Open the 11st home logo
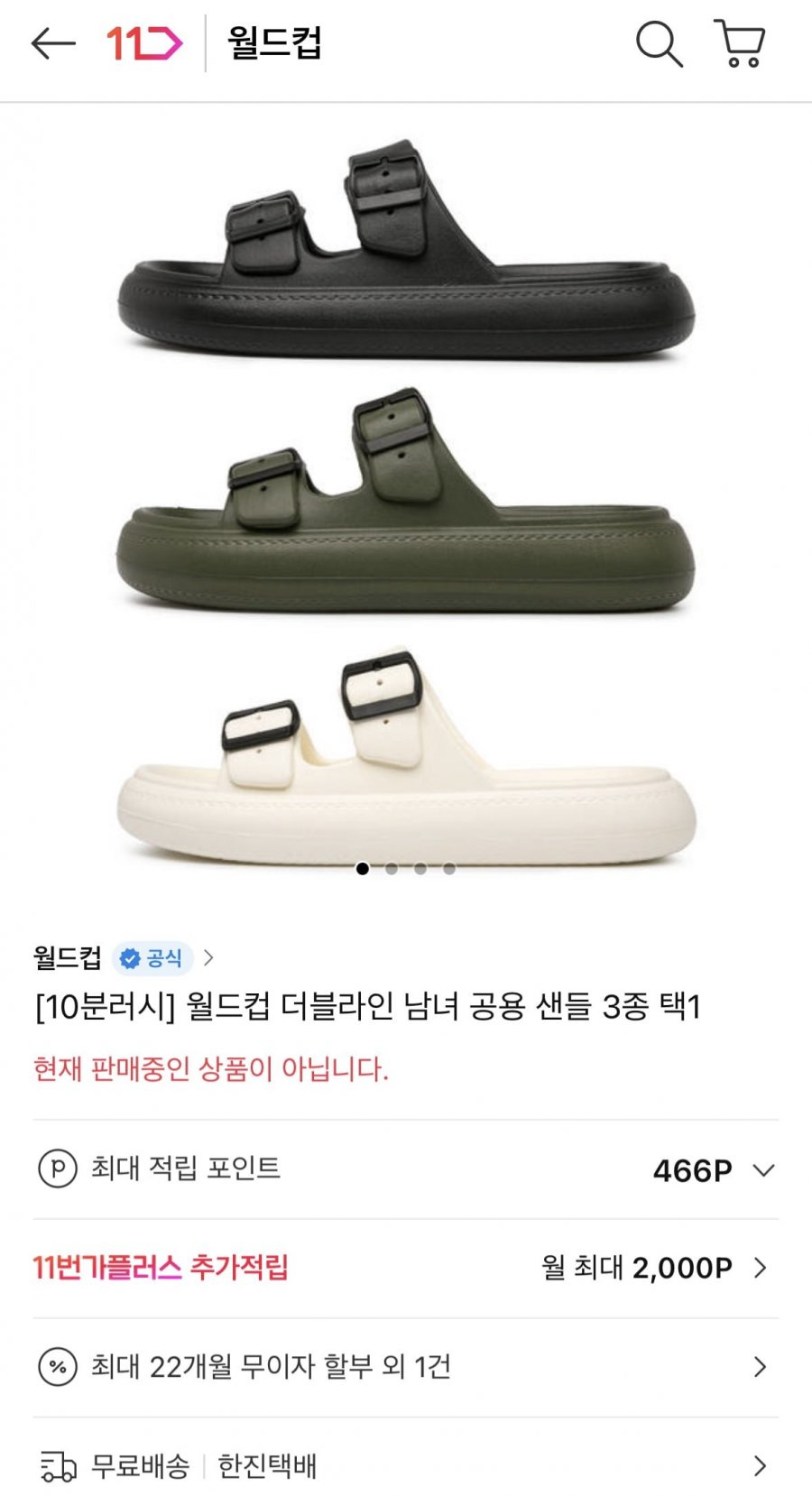Screen dimensions: 812x1496 144,43
